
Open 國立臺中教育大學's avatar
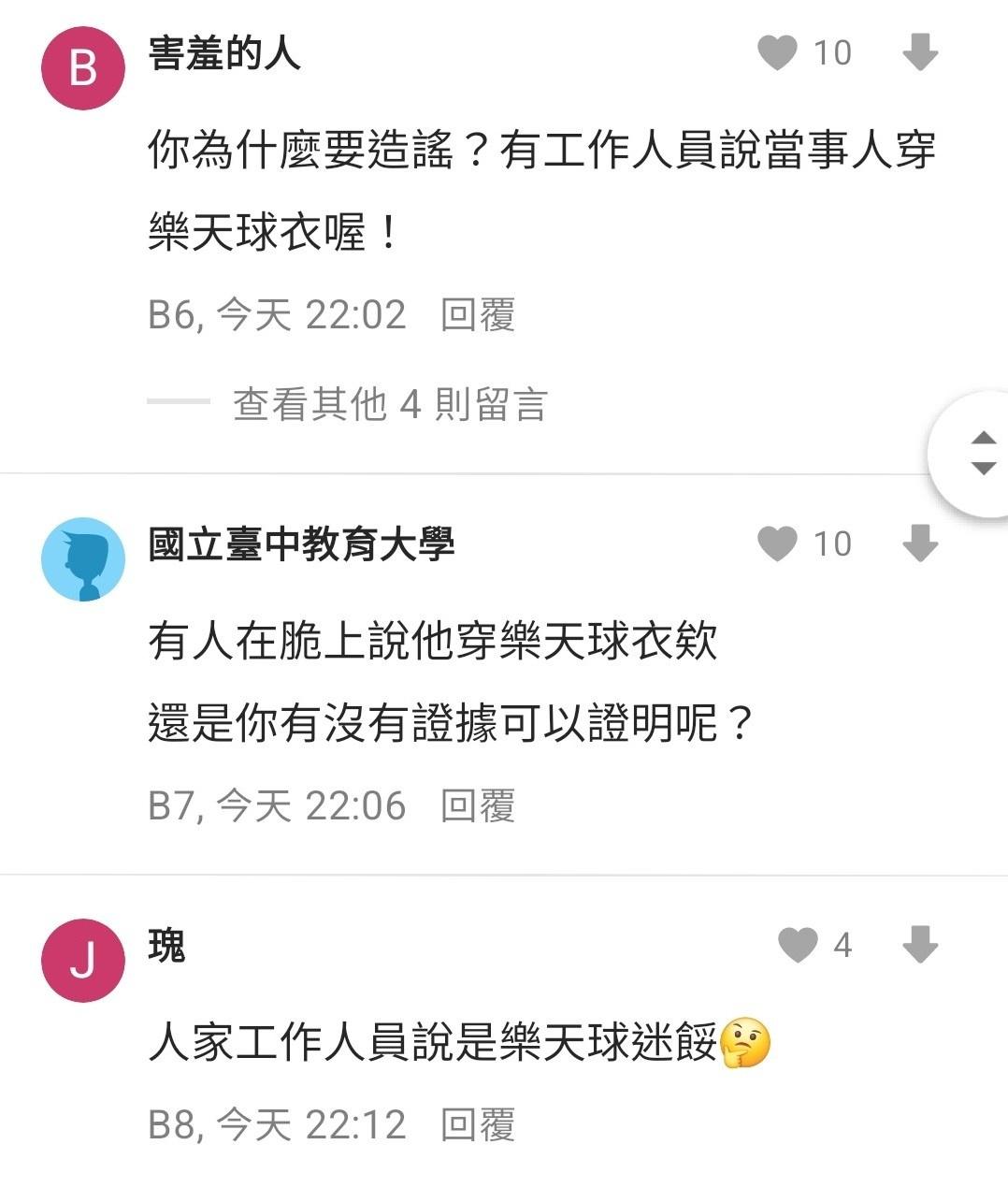tap(83, 559)
